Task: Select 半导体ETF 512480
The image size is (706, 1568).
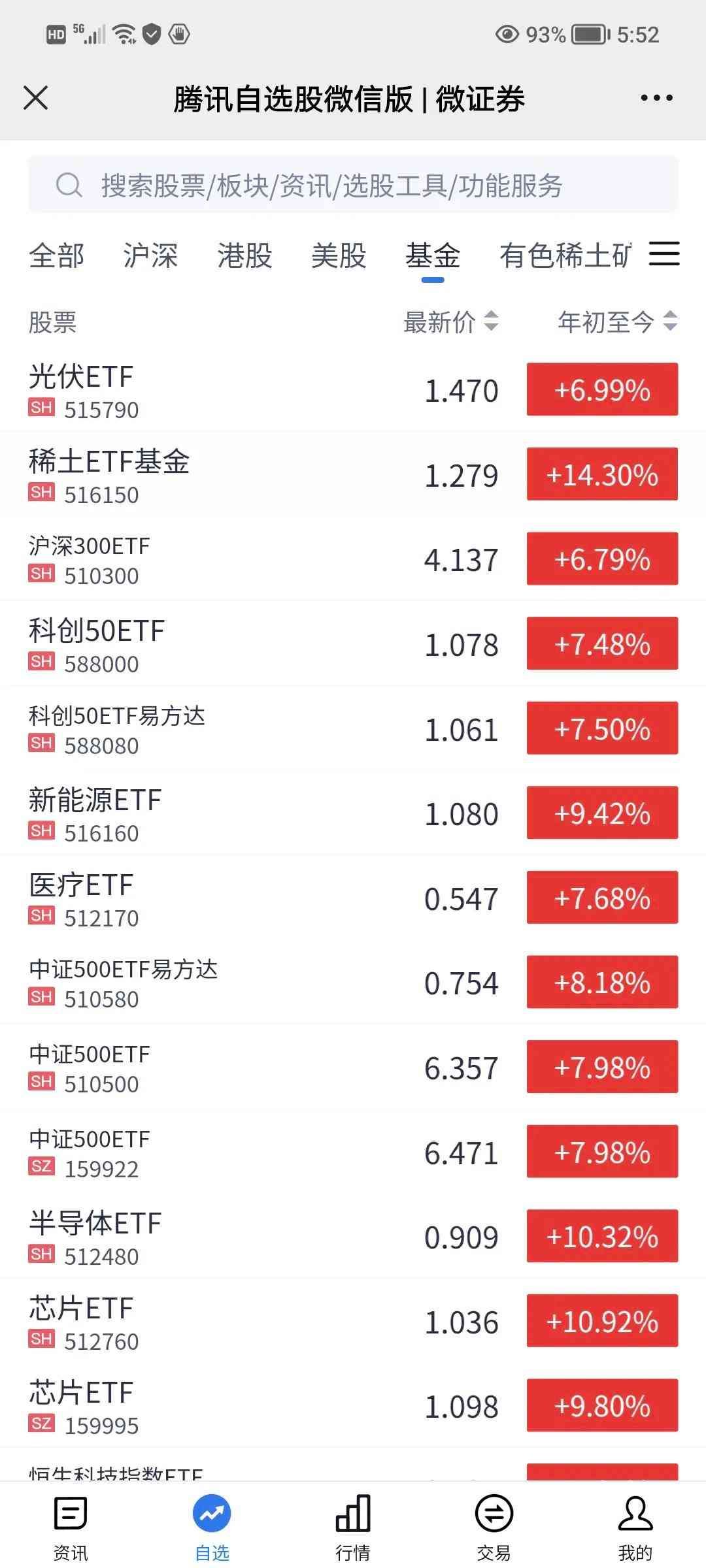Action: pos(196,1237)
